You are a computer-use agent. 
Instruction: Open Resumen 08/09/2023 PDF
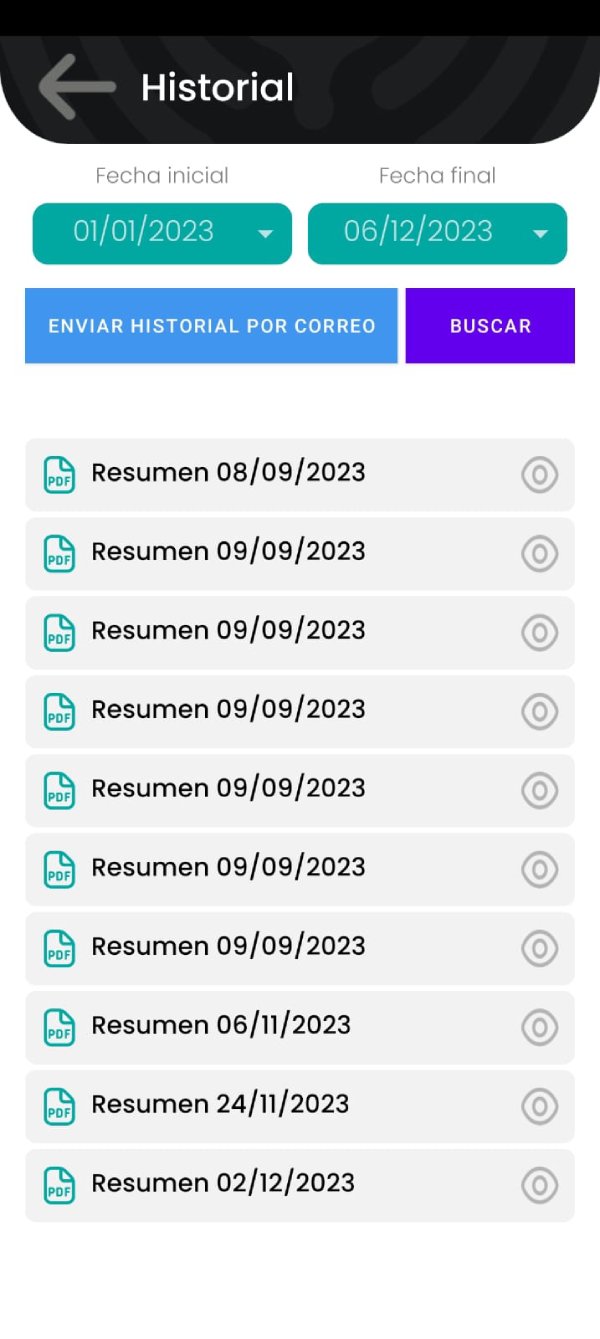(x=300, y=475)
